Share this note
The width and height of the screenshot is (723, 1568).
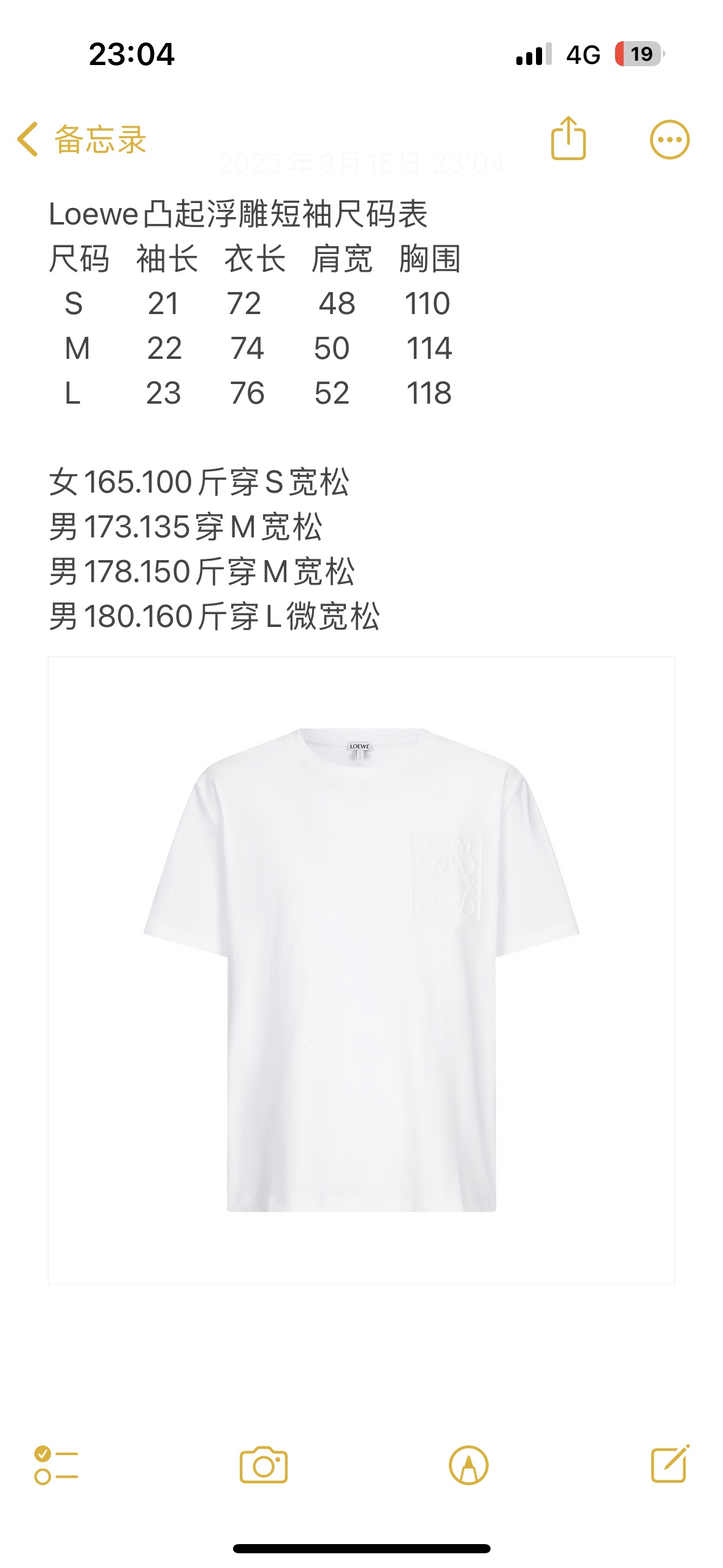click(568, 139)
